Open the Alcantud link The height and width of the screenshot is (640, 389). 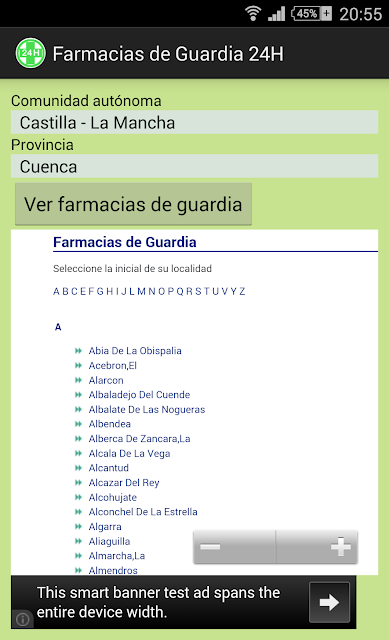tap(109, 468)
